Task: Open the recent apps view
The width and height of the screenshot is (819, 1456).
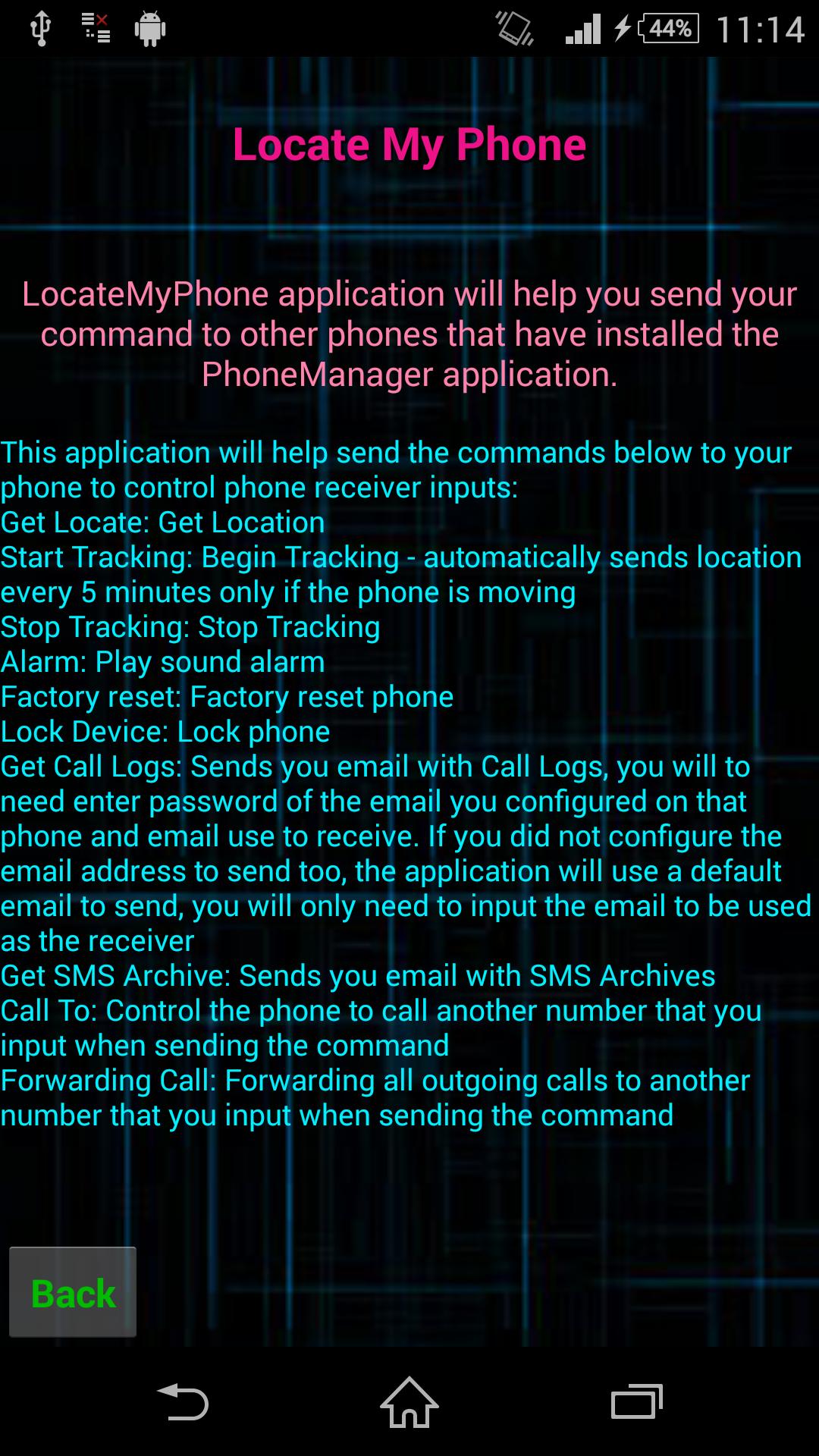Action: 636,1402
